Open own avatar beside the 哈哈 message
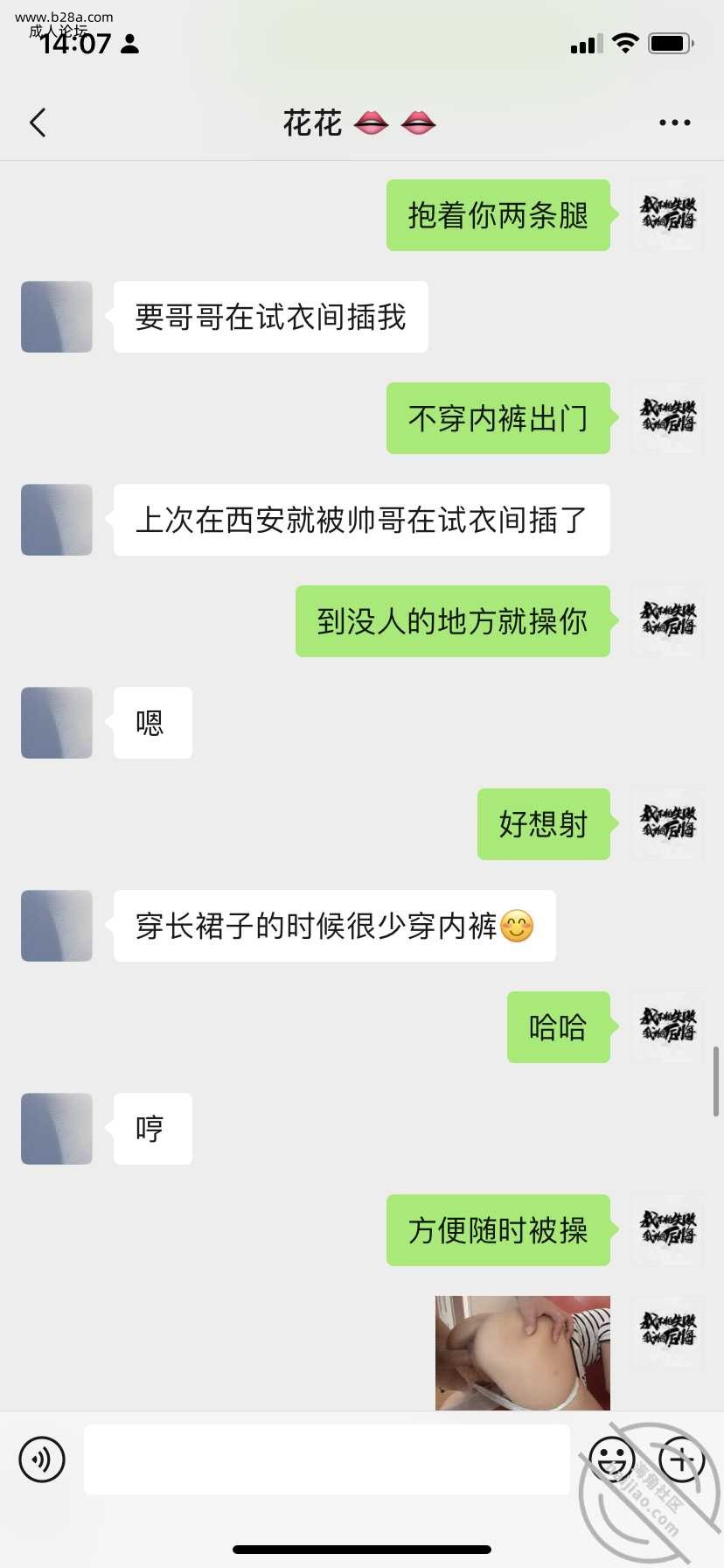 [668, 1027]
